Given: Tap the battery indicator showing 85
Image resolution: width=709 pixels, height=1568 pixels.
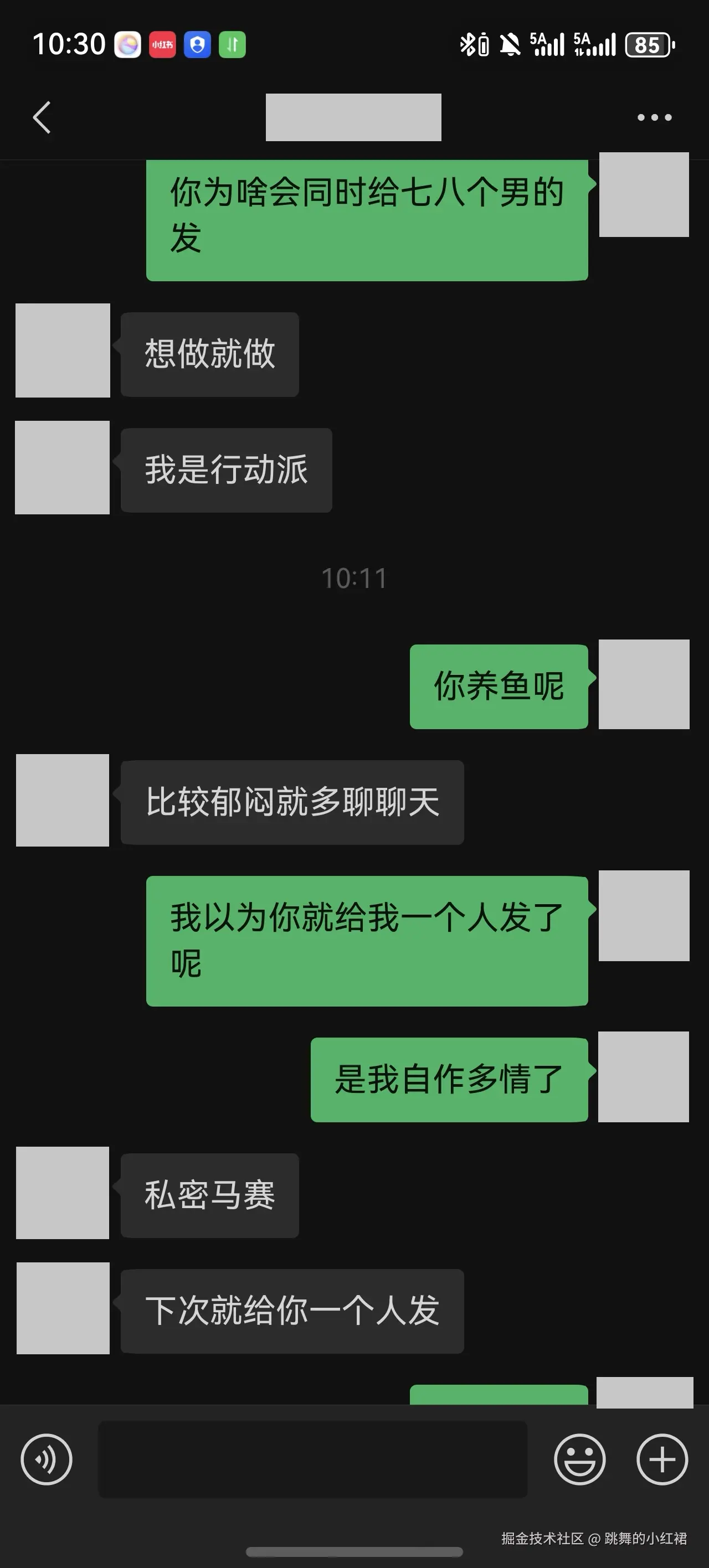Looking at the screenshot, I should tap(648, 43).
